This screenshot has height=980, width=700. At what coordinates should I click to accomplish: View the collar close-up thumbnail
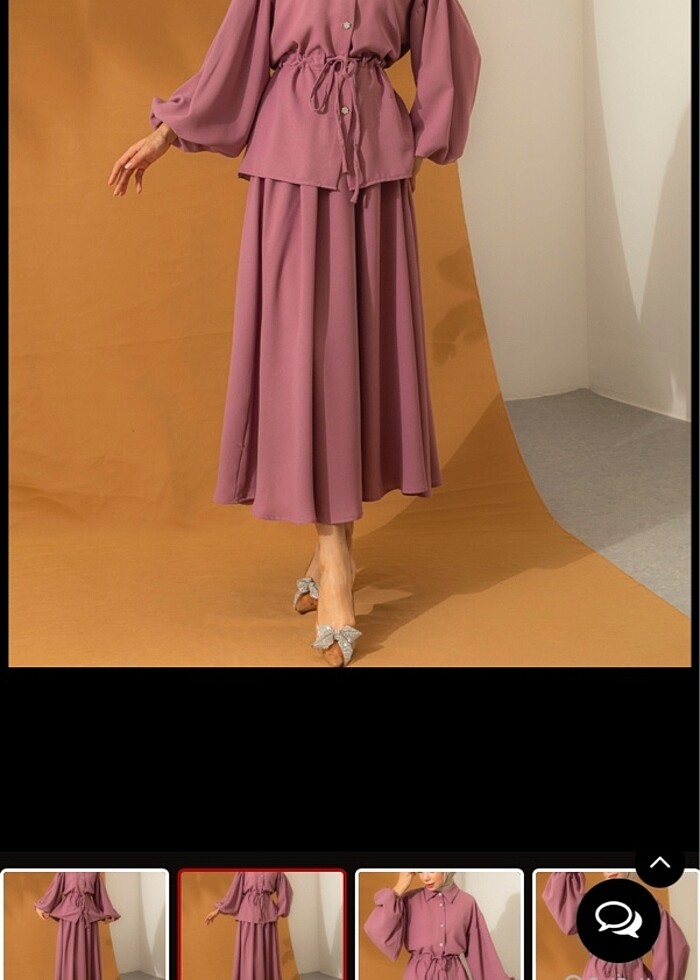[439, 925]
